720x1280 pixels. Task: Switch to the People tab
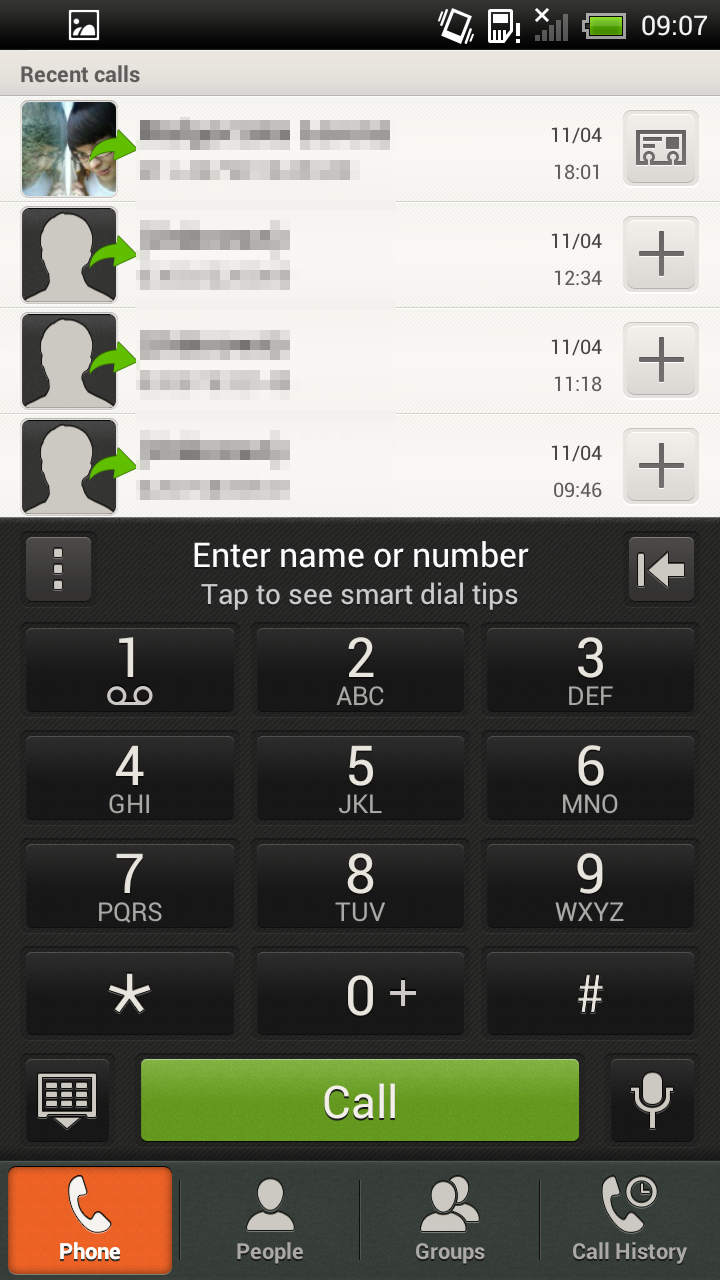coord(270,1220)
